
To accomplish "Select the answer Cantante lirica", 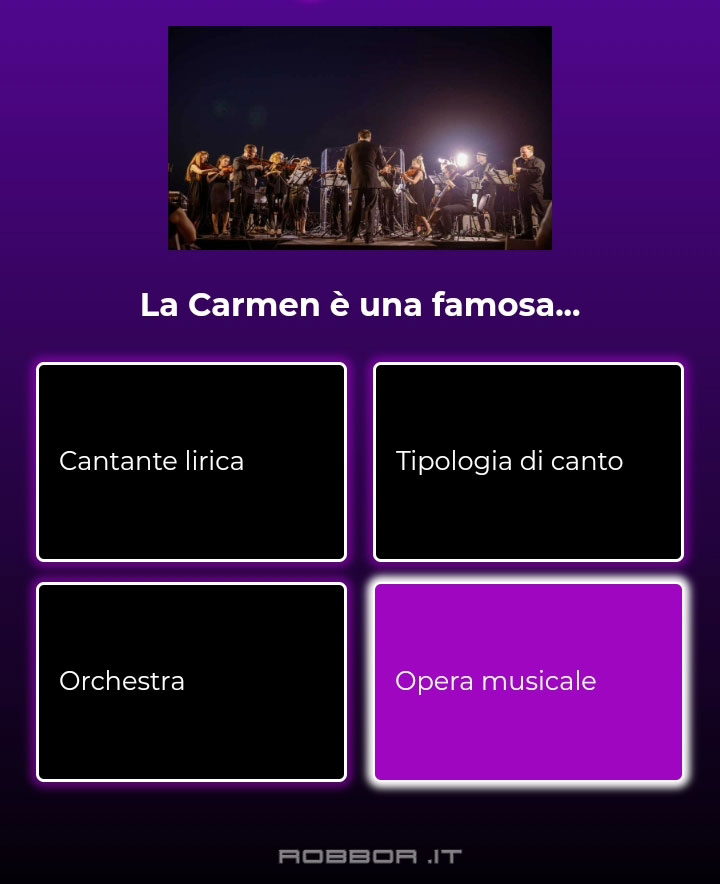I will (191, 462).
